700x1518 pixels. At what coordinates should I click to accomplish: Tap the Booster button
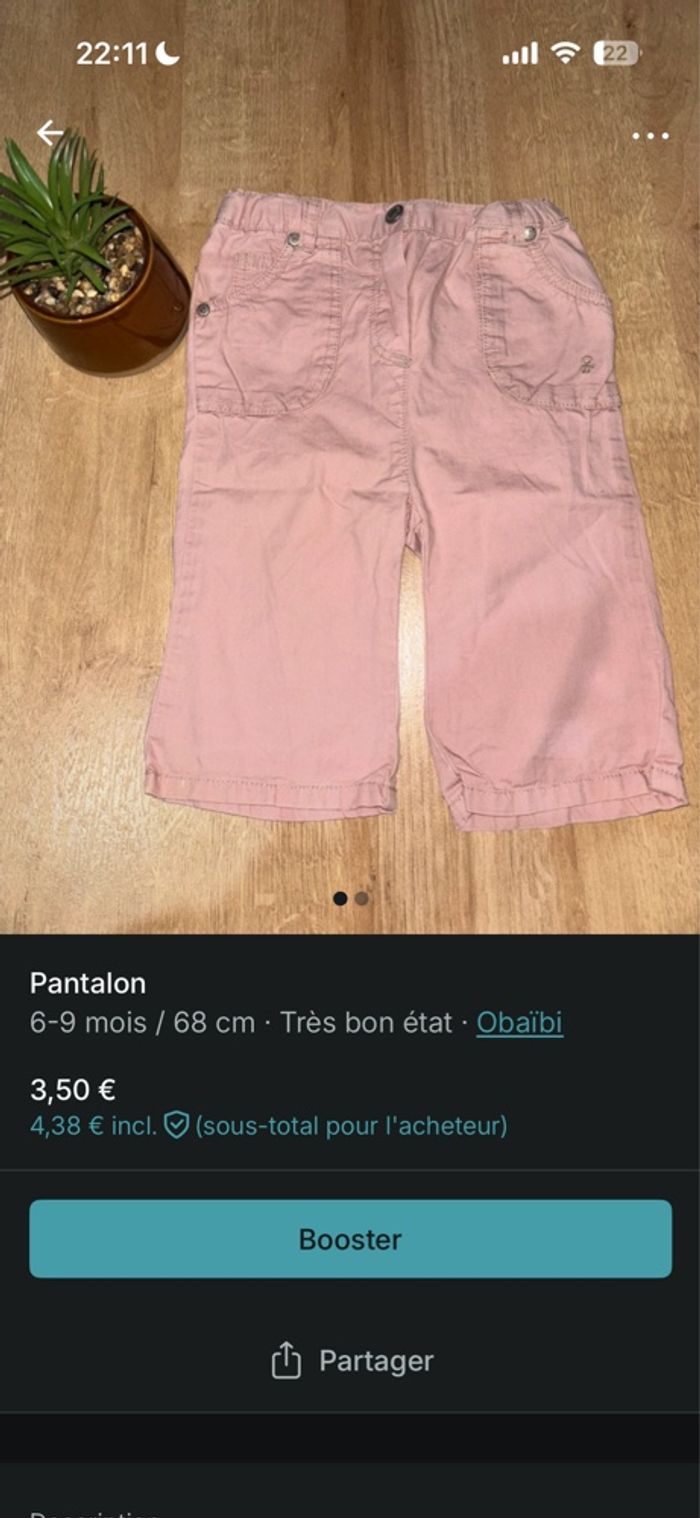350,1239
